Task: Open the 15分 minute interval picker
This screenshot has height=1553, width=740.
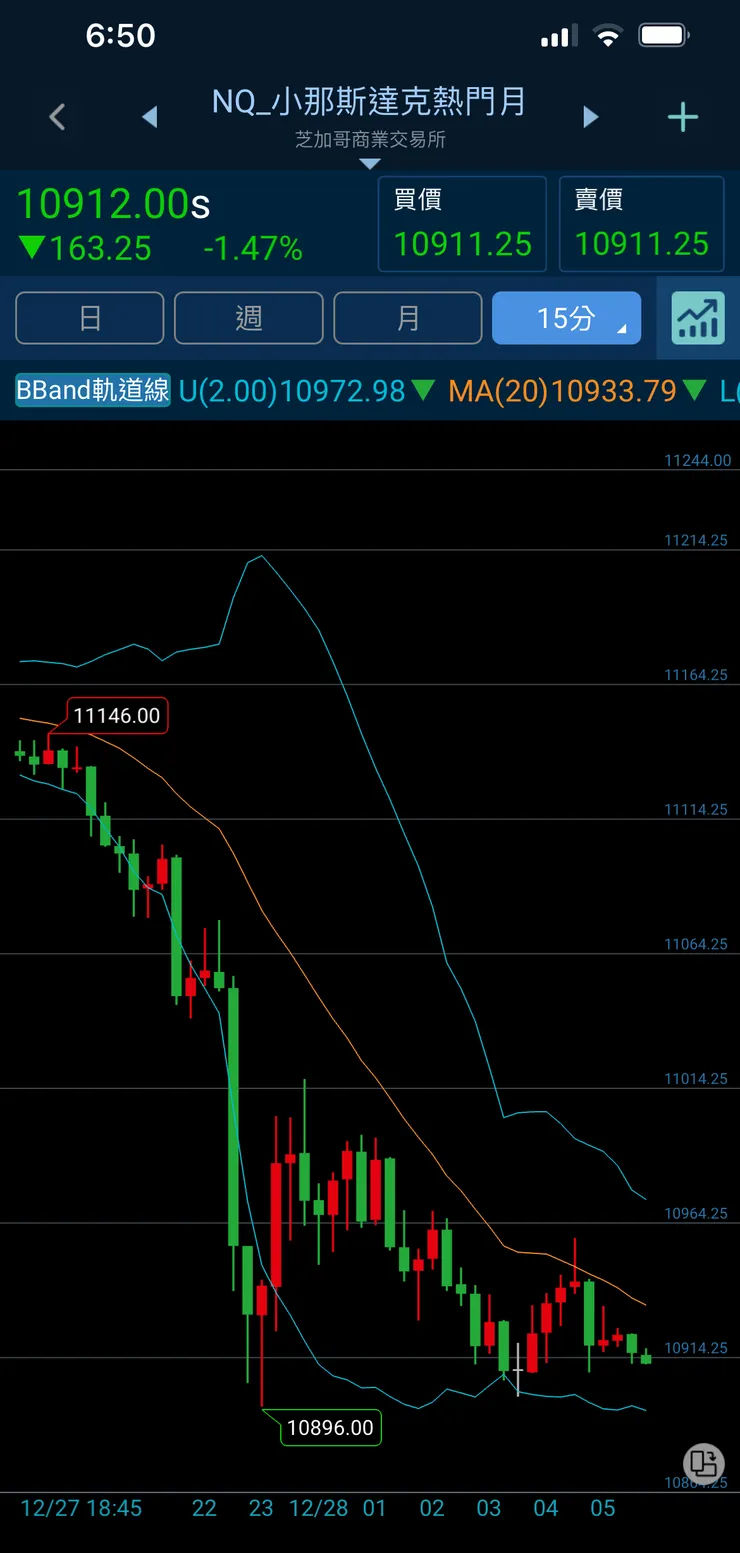Action: [566, 318]
